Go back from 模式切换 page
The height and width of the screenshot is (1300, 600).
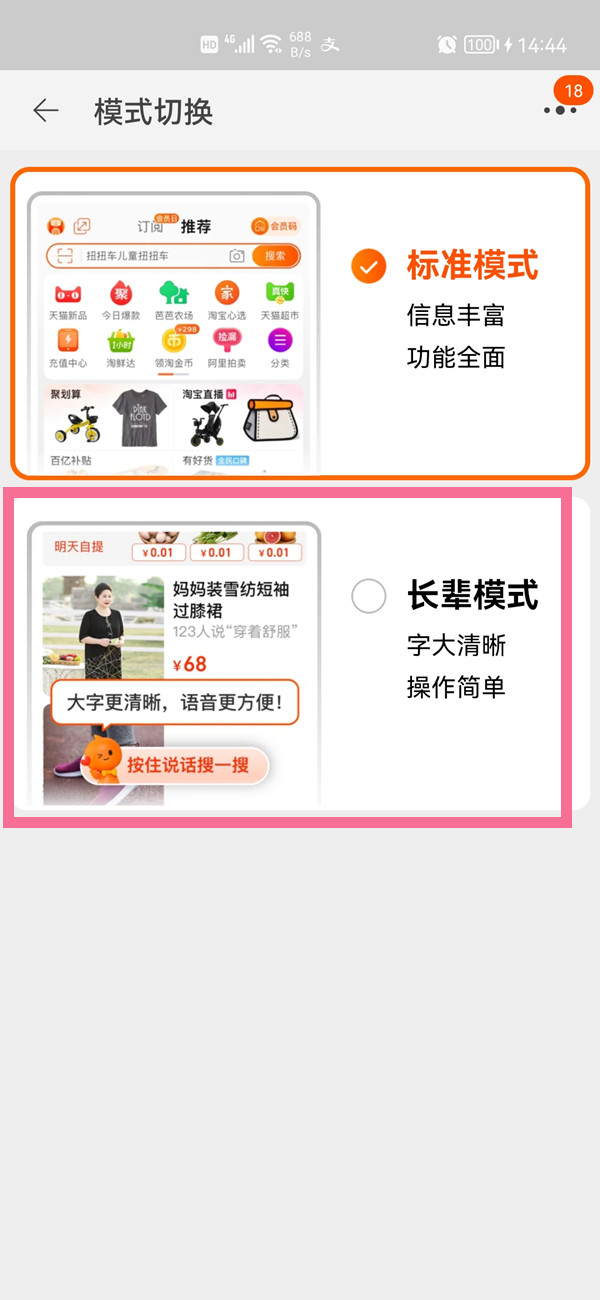coord(46,111)
